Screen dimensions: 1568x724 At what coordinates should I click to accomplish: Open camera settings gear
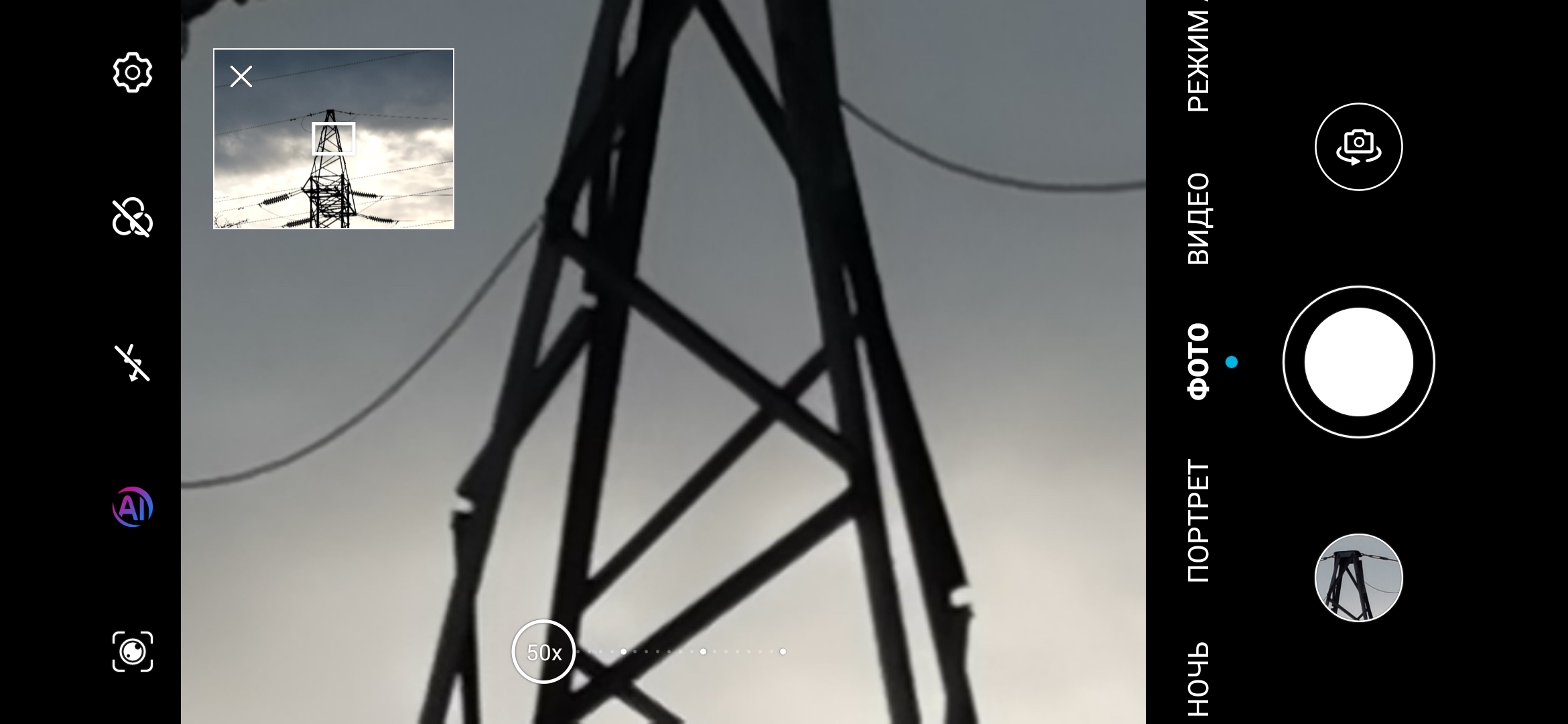(133, 72)
